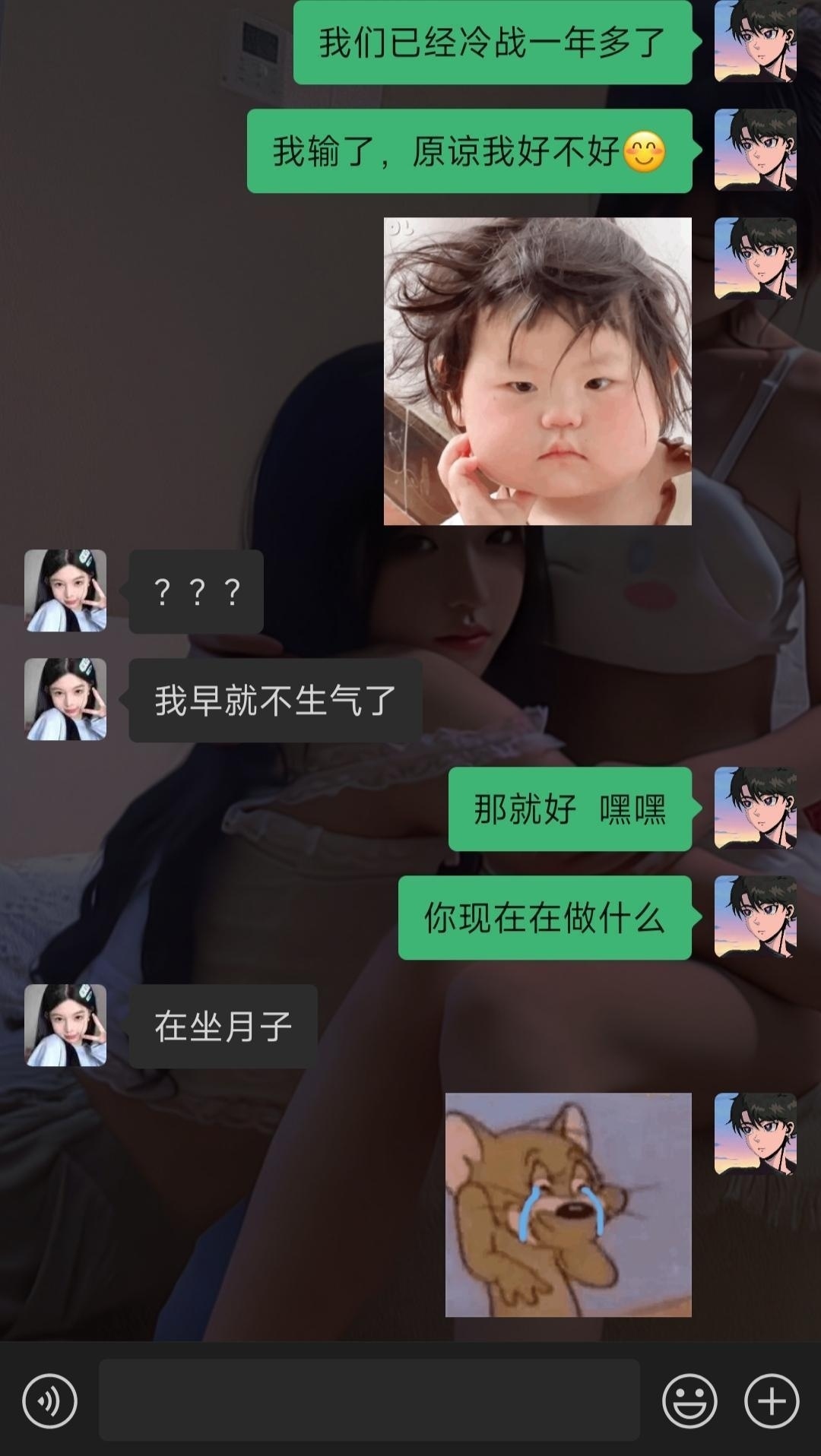Open girl's avatar beside 在坐月子 message
This screenshot has height=1456, width=821.
65,1025
